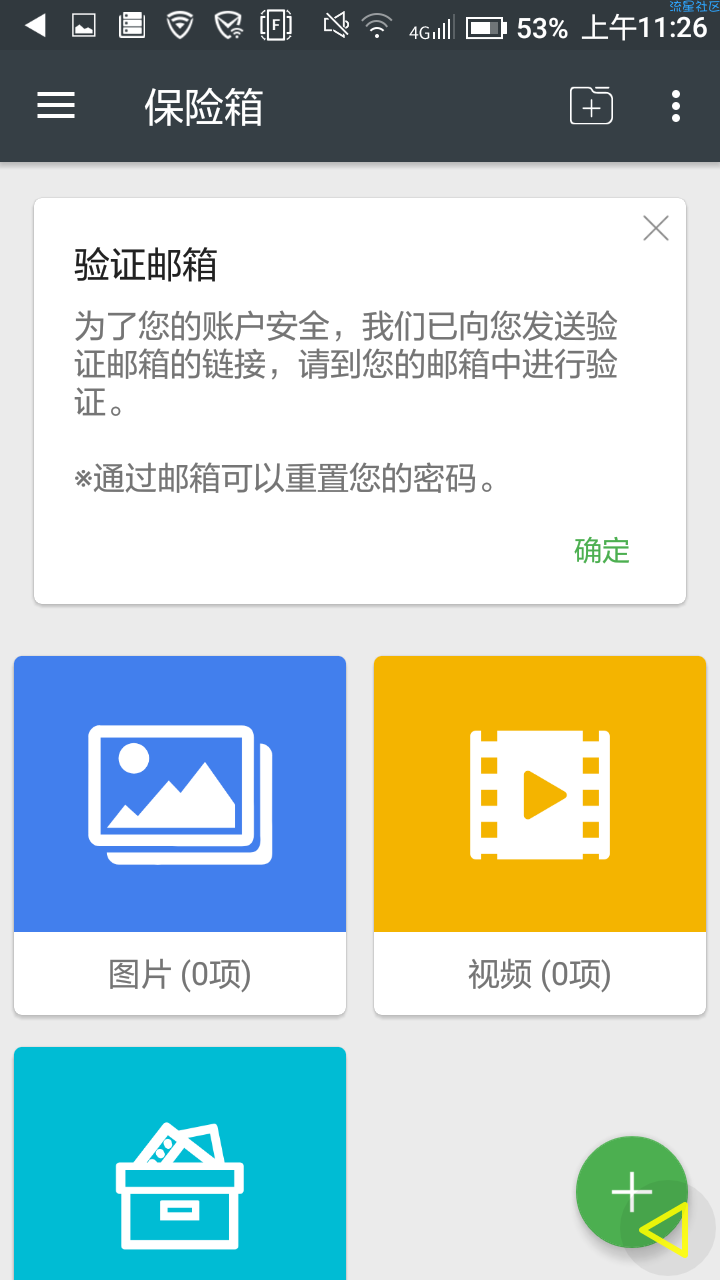Image resolution: width=720 pixels, height=1280 pixels.
Task: Dismiss the 验证邮箱 card
Action: (656, 229)
